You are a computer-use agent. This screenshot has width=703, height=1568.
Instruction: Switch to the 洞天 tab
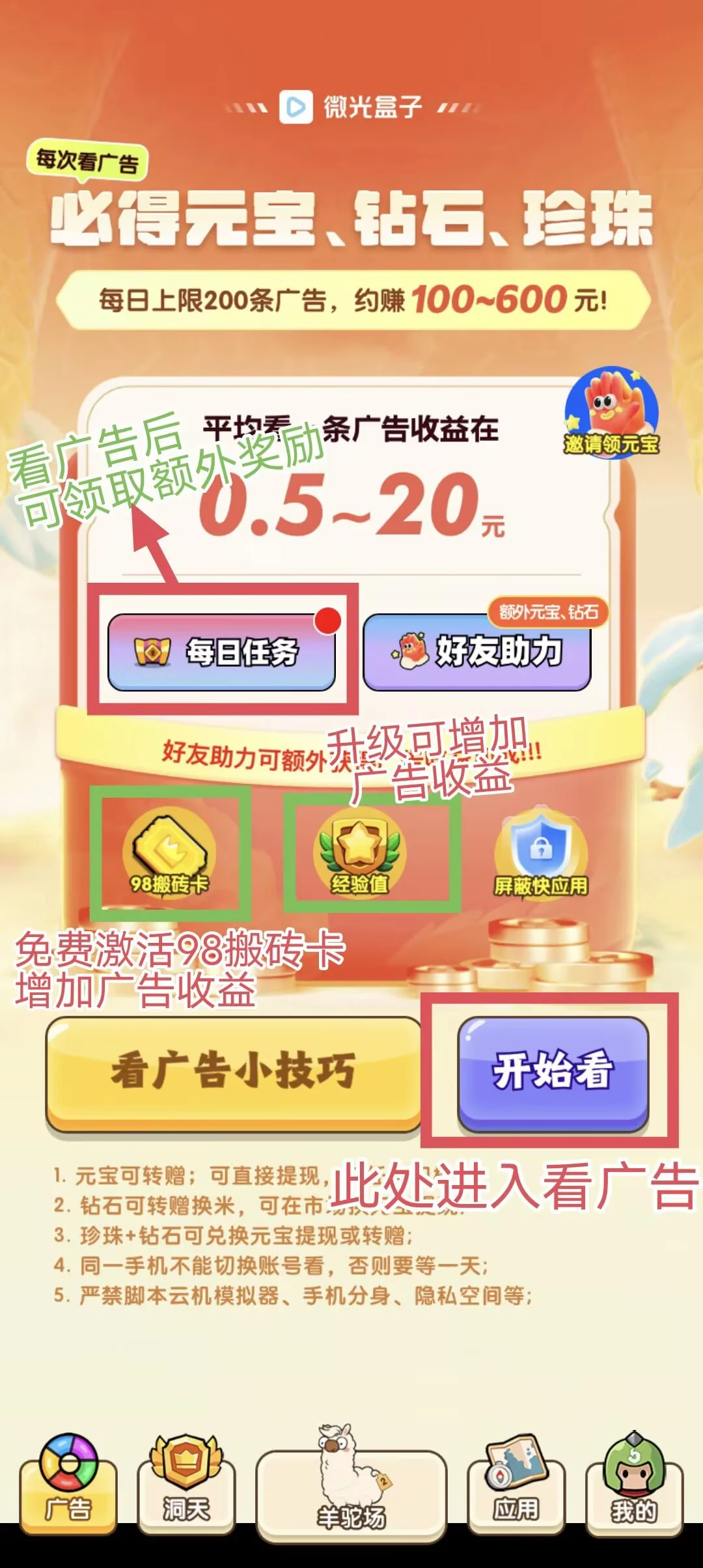[x=186, y=1486]
